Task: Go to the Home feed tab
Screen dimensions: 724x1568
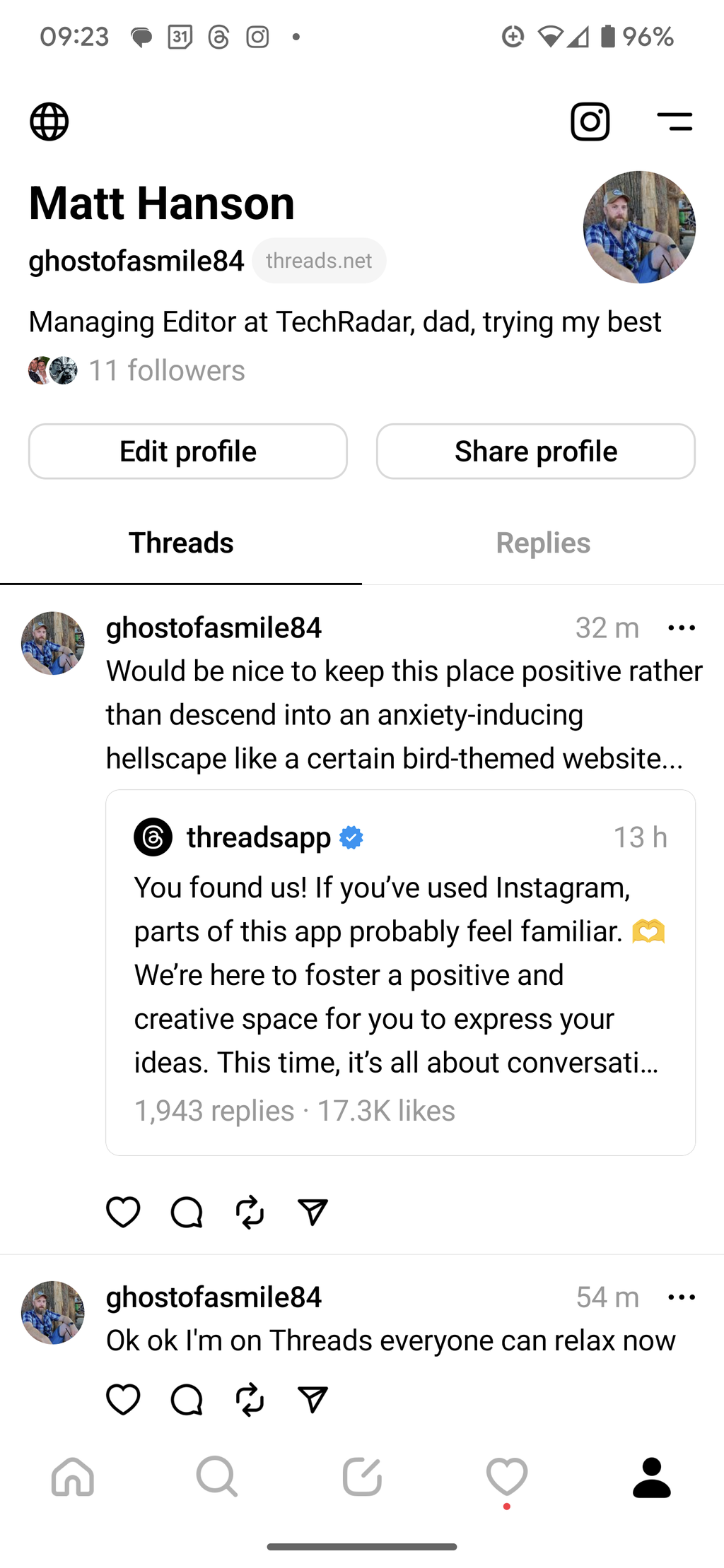Action: click(x=73, y=1477)
